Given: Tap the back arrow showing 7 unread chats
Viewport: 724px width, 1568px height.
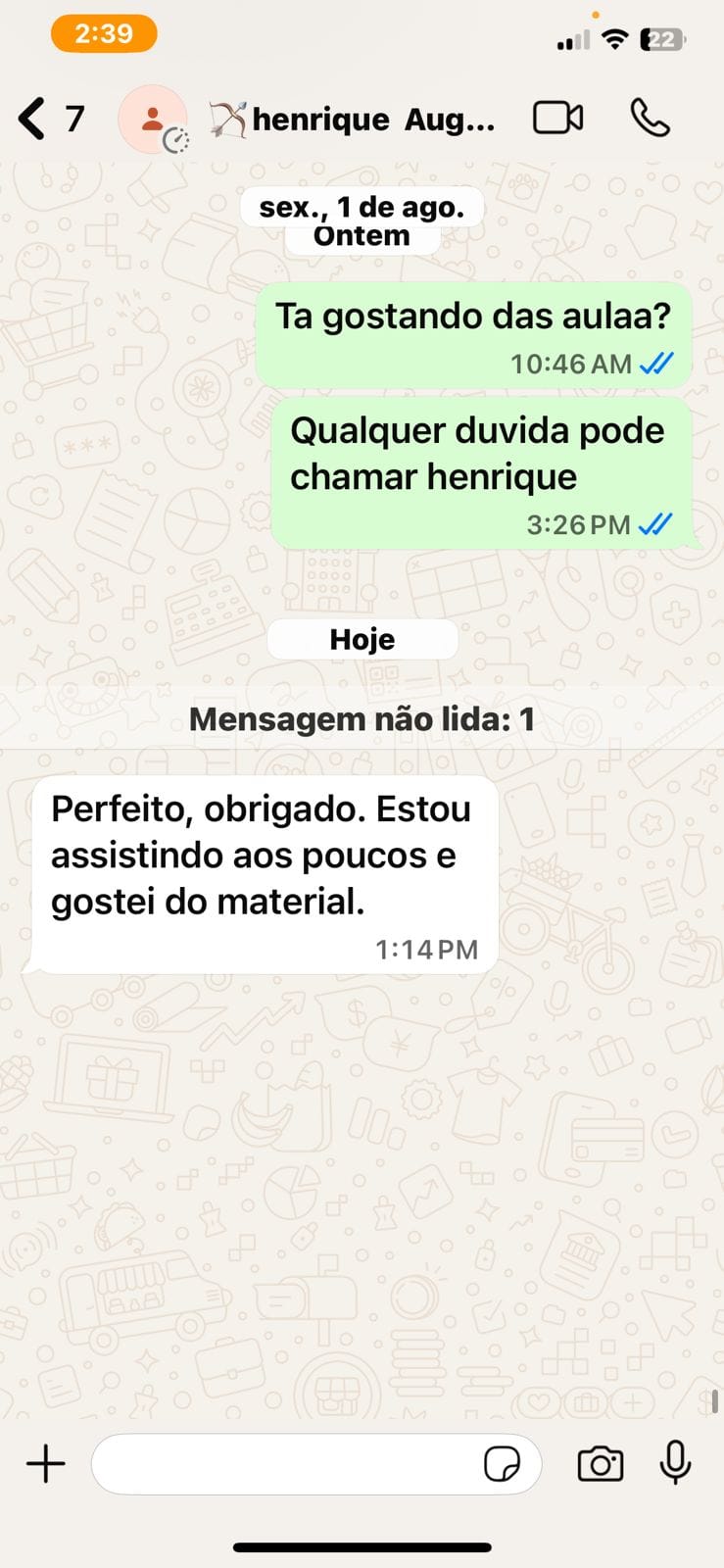Looking at the screenshot, I should [46, 117].
